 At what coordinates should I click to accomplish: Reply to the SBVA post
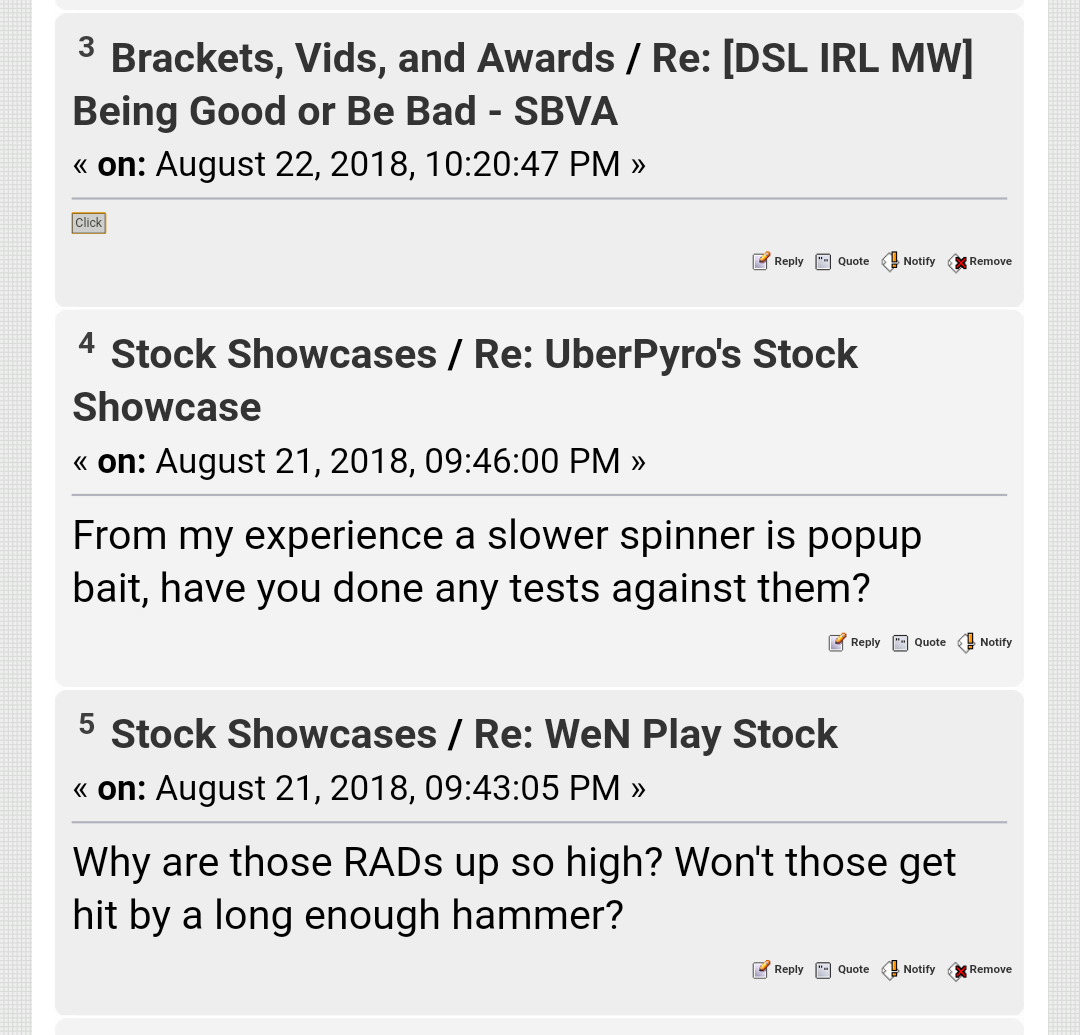pos(778,262)
